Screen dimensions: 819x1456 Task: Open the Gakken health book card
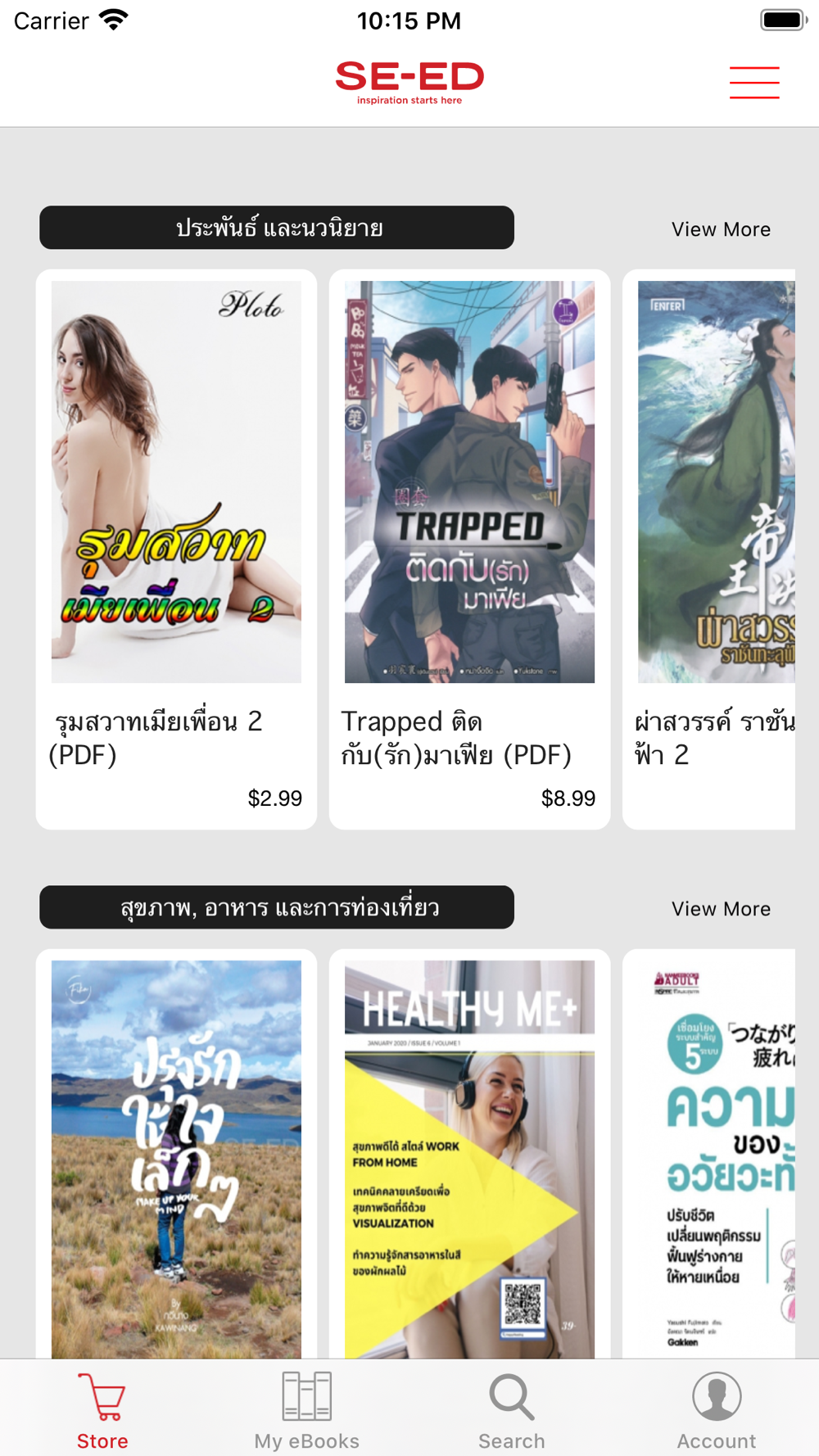tap(711, 1155)
